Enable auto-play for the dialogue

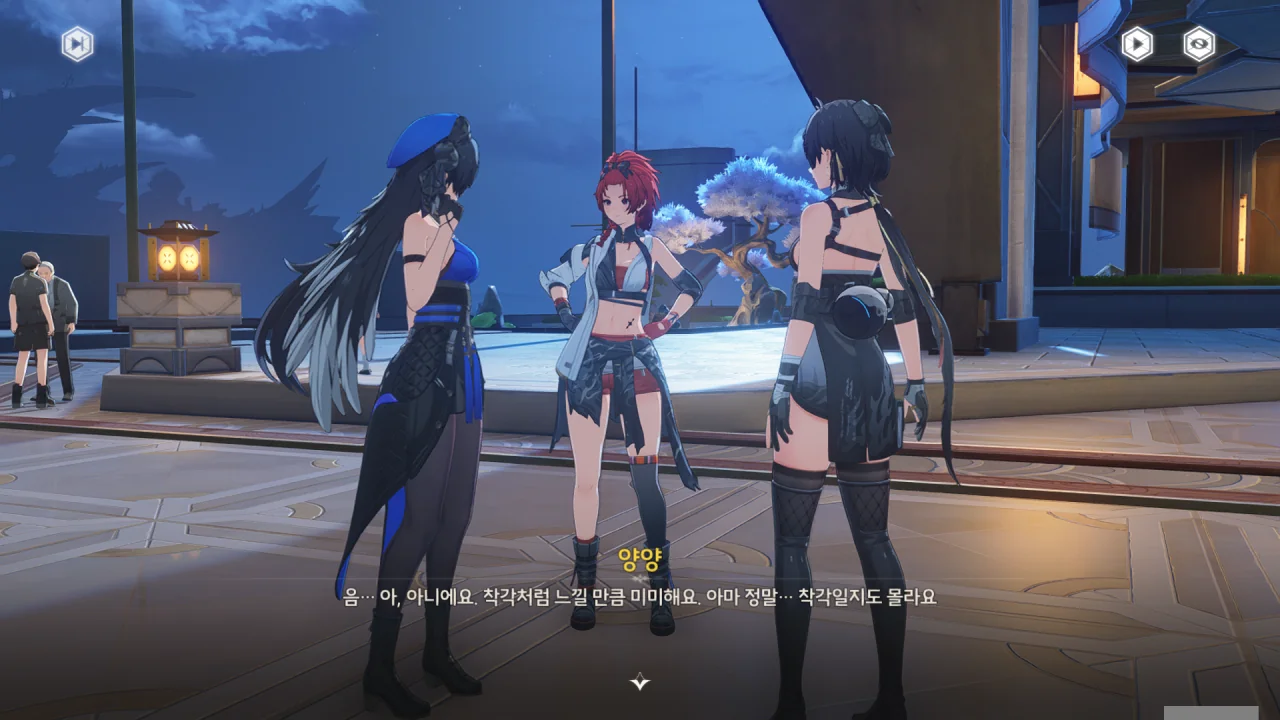pyautogui.click(x=1136, y=44)
